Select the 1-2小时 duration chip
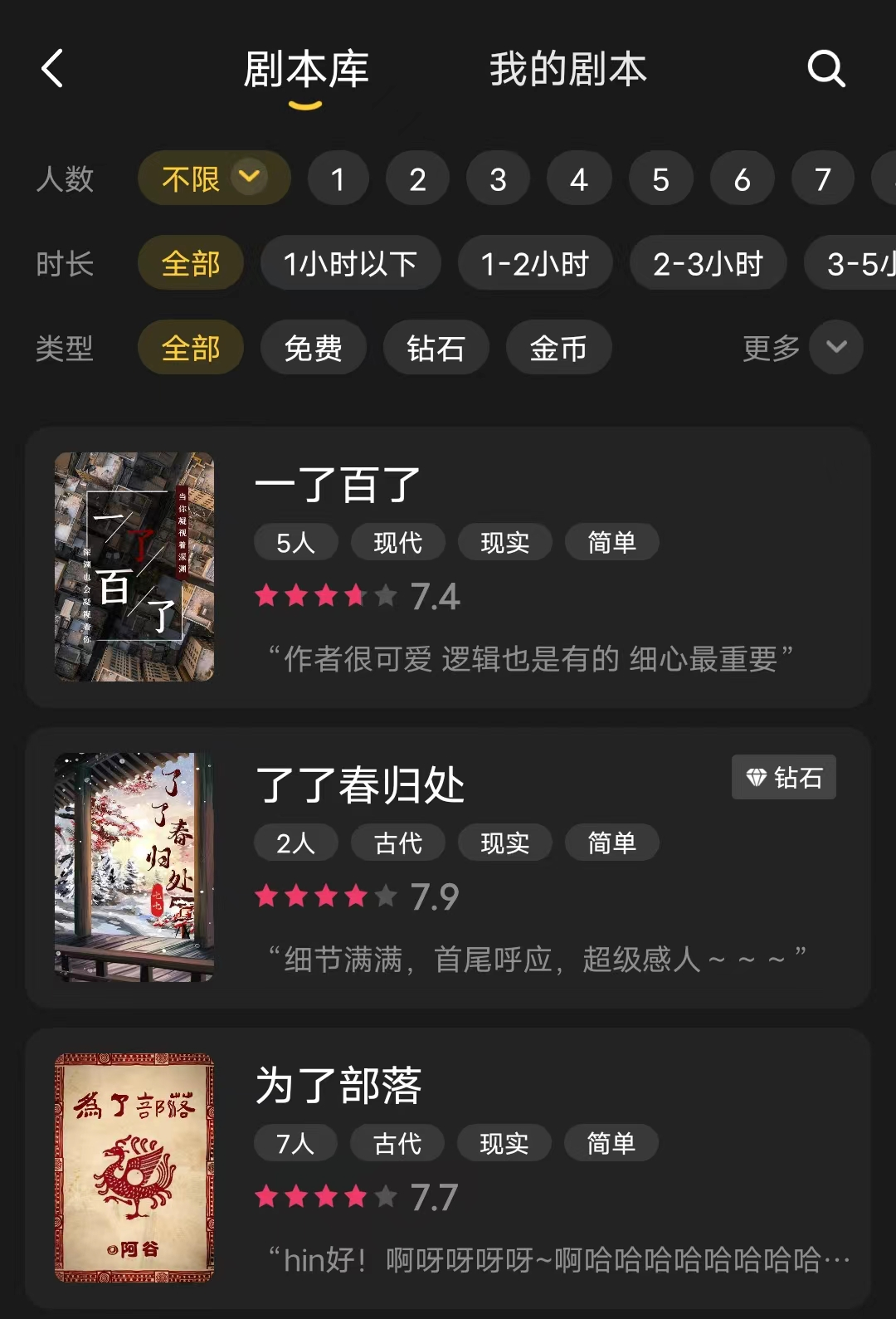 point(535,263)
